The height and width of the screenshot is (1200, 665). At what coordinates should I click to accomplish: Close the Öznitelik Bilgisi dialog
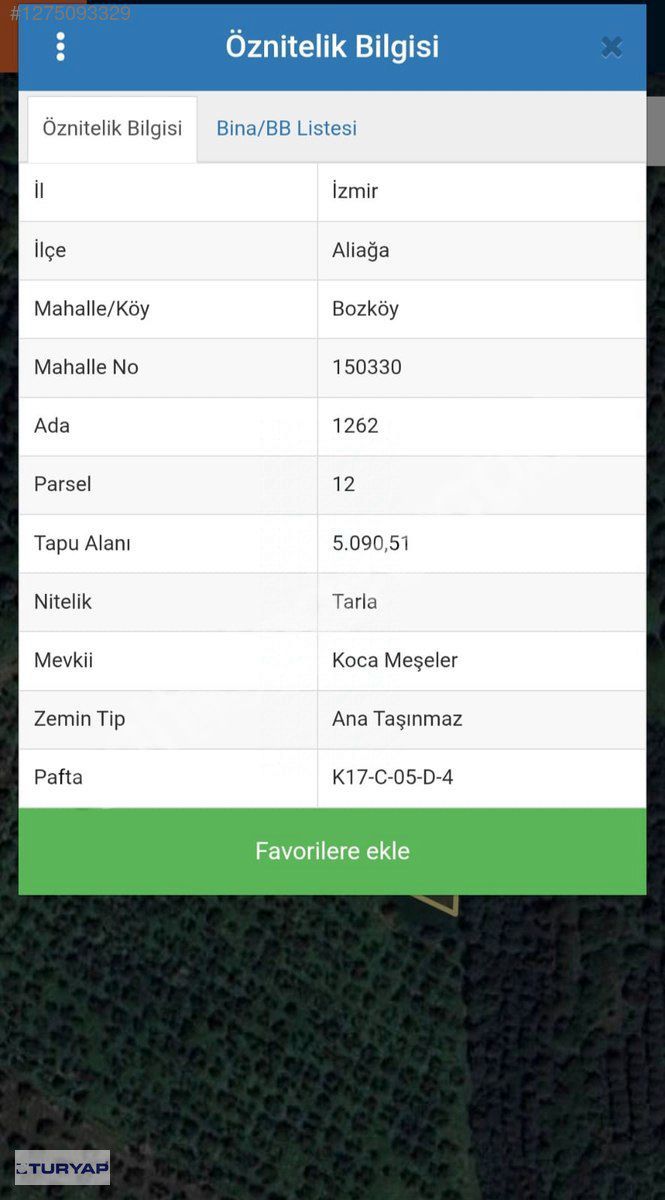(x=611, y=47)
